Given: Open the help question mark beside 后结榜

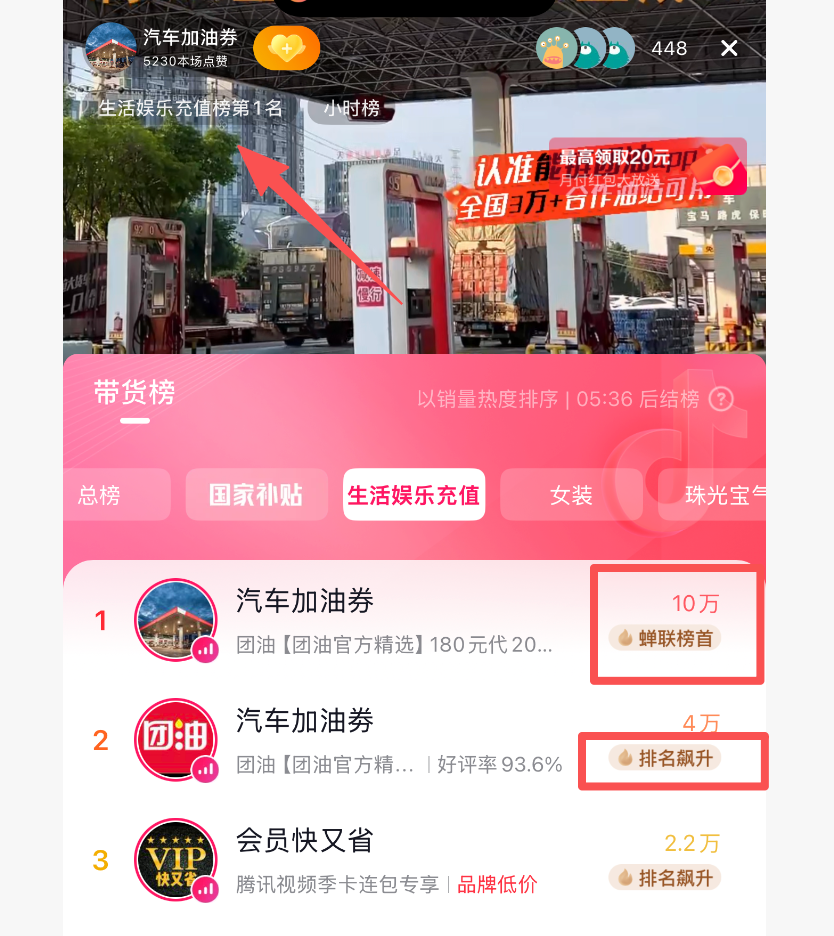Looking at the screenshot, I should coord(721,400).
